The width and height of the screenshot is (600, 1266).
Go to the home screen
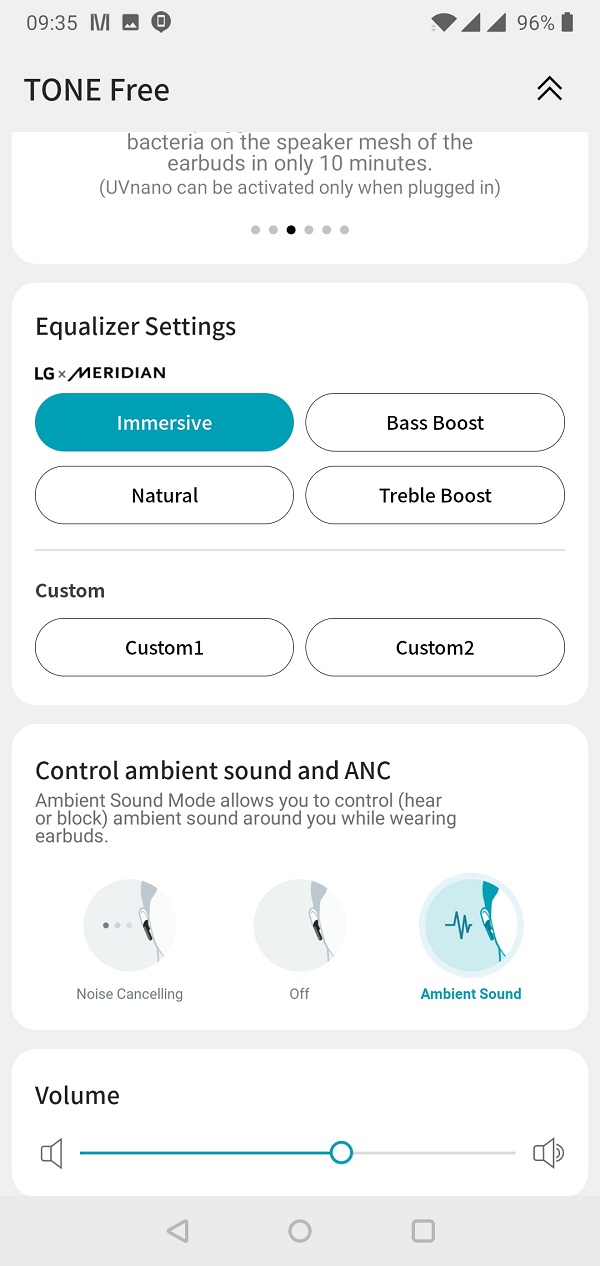[x=300, y=1231]
